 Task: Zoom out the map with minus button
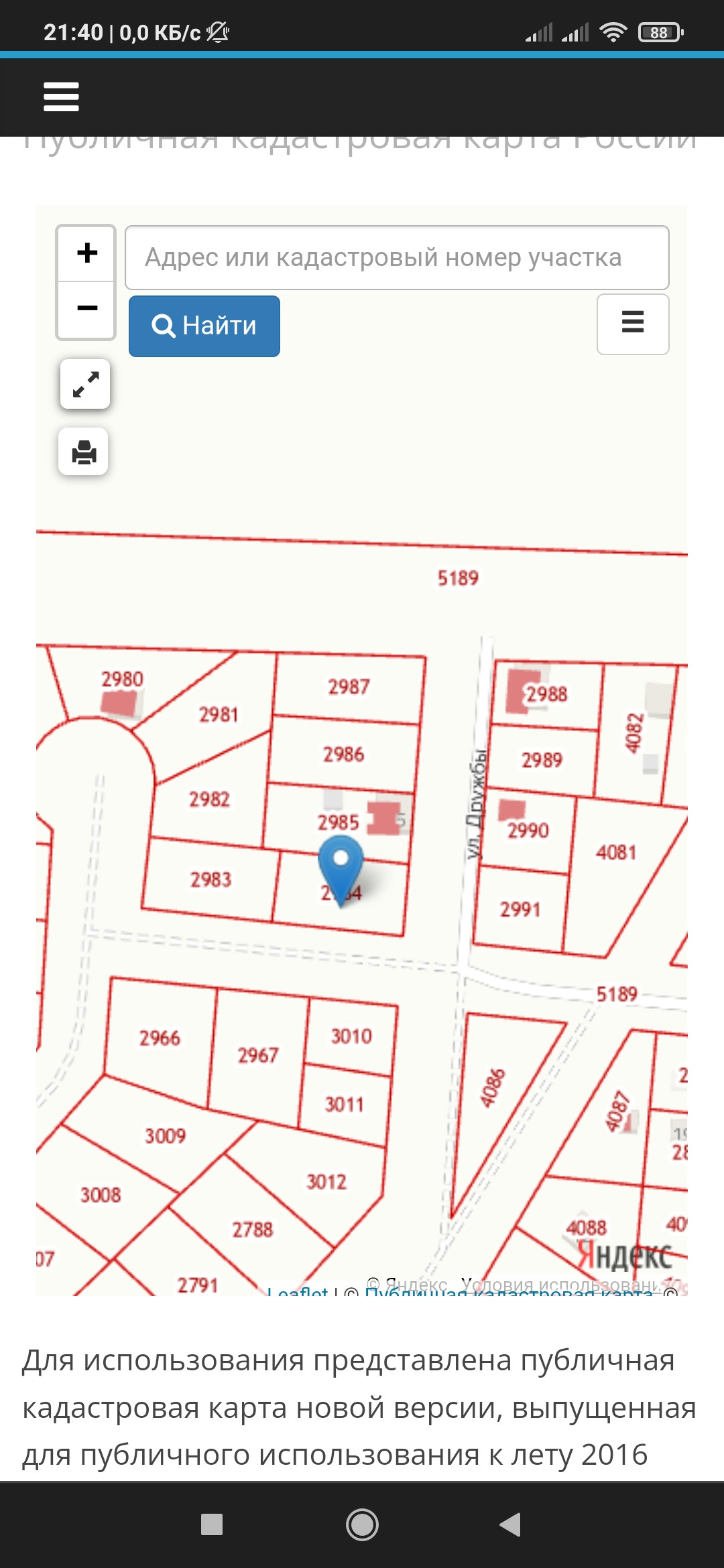pyautogui.click(x=86, y=309)
